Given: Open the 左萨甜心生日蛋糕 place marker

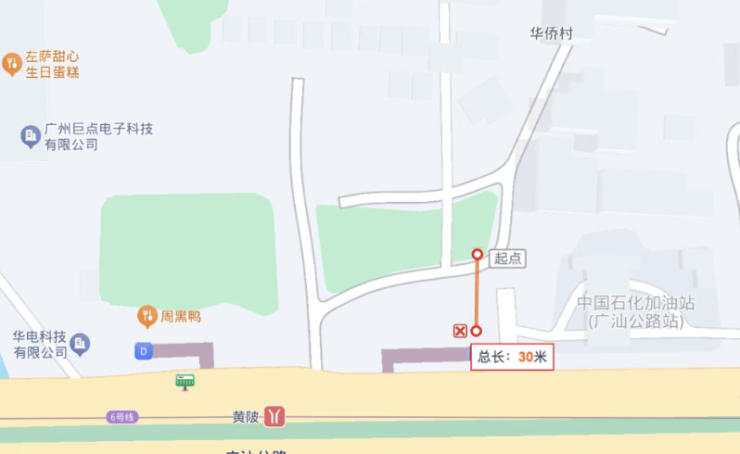Looking at the screenshot, I should coord(12,64).
